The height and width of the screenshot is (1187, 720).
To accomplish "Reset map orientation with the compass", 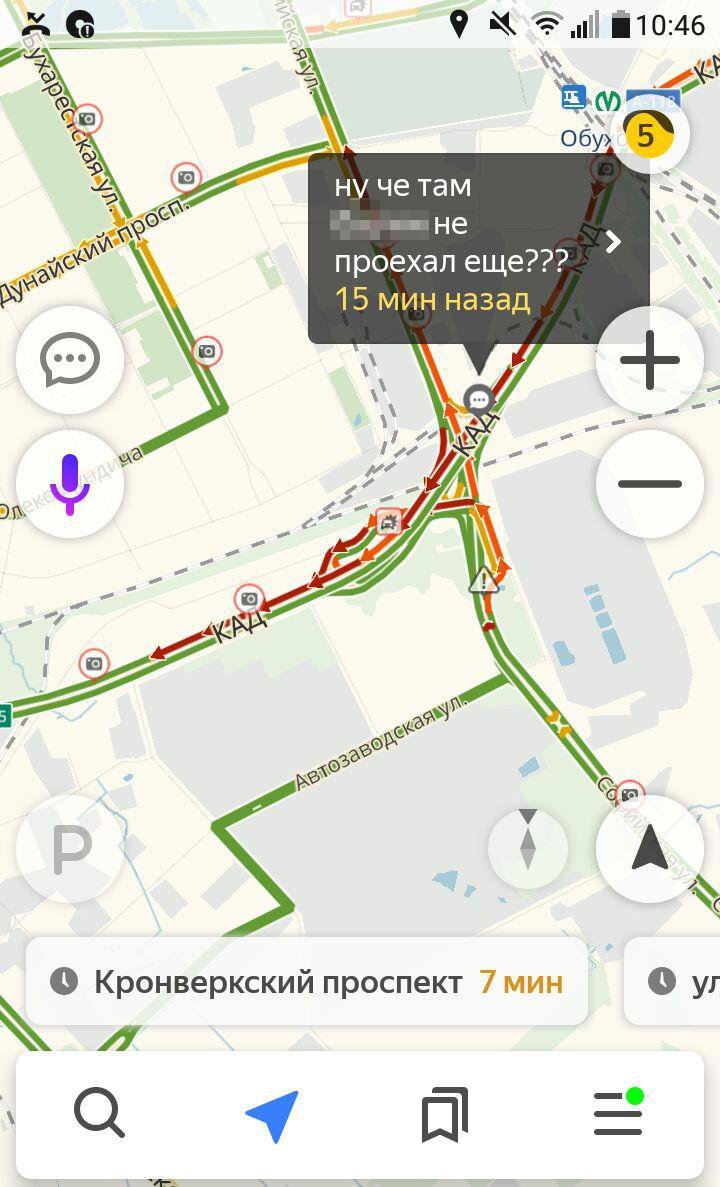I will 528,848.
